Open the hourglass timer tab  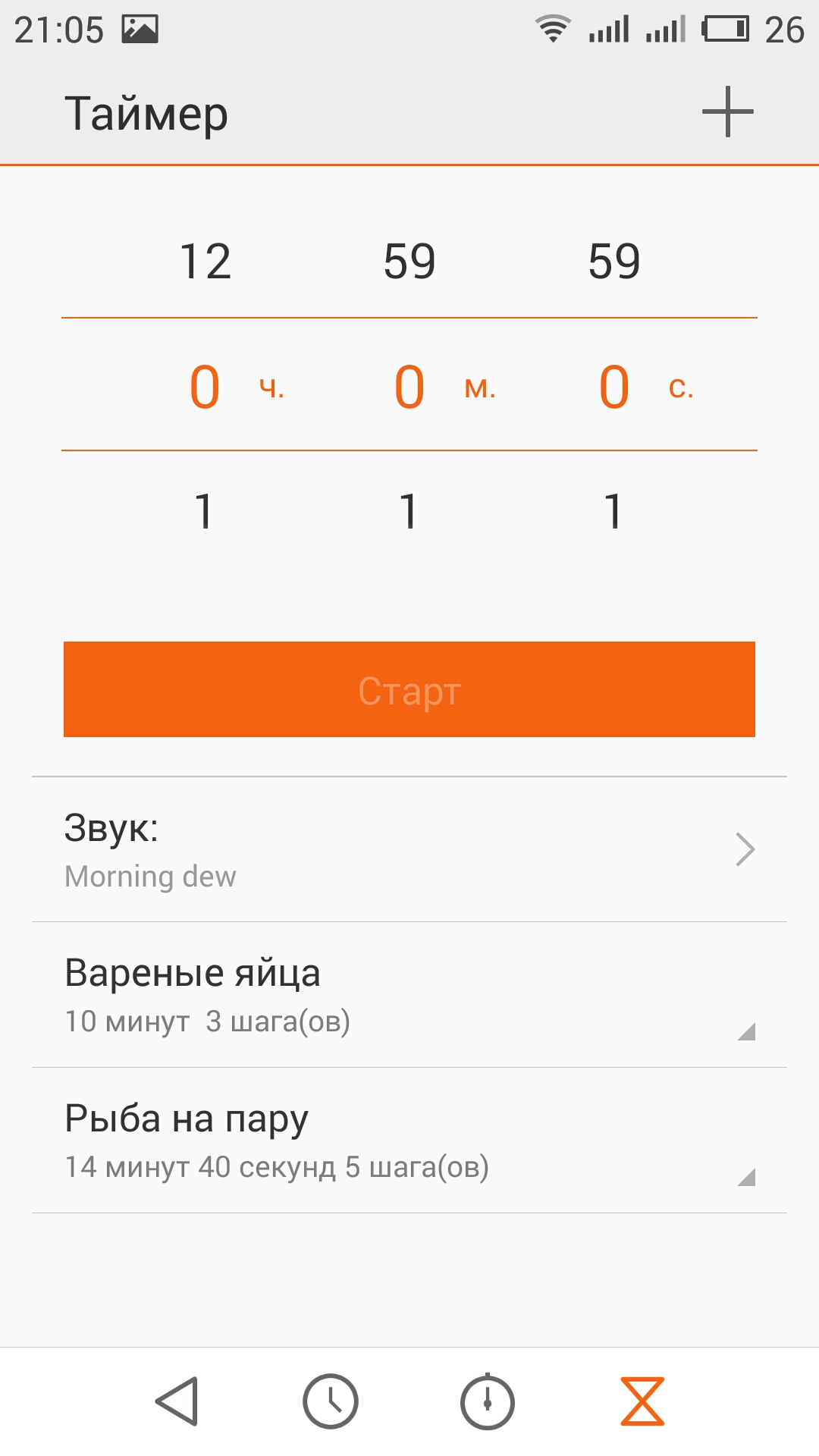642,1401
